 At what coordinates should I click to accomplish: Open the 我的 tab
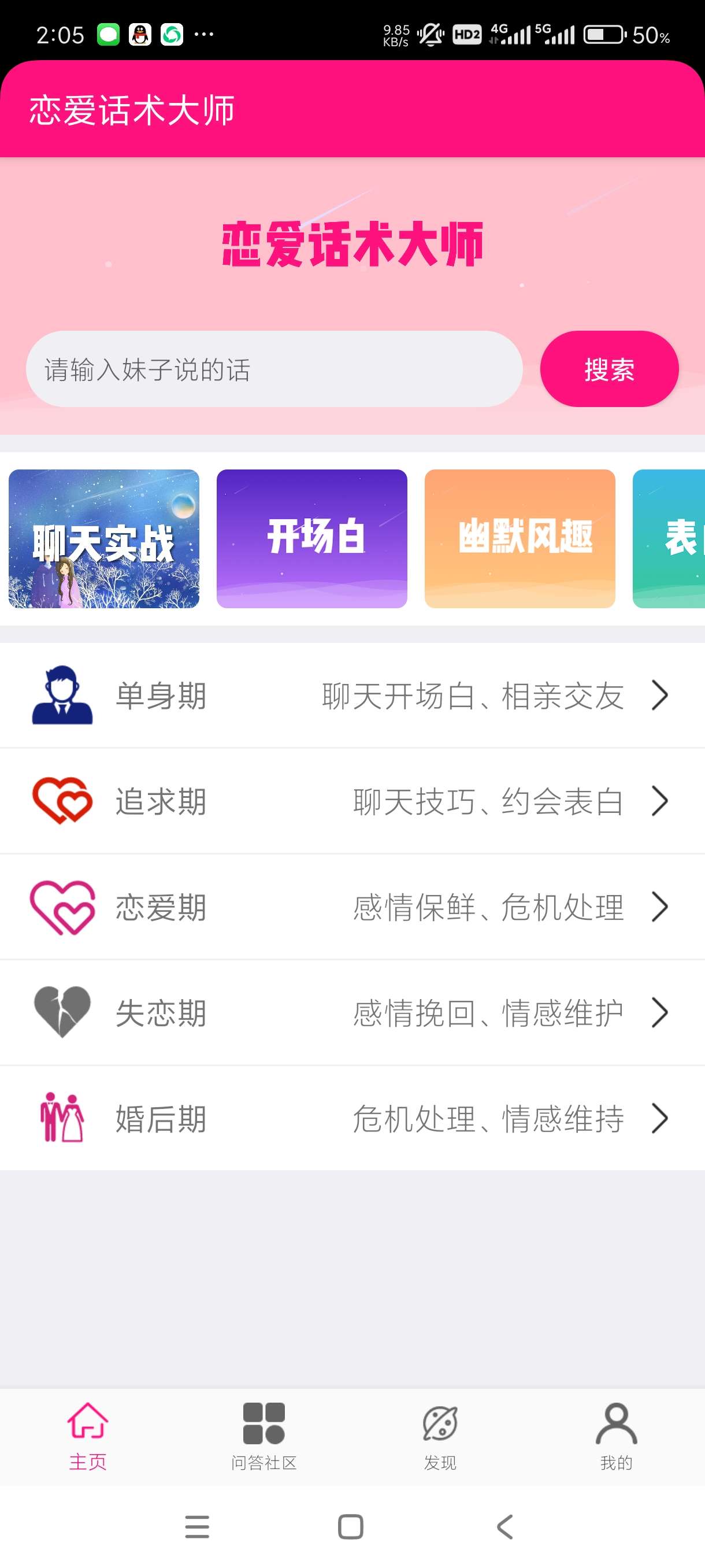pos(616,1437)
